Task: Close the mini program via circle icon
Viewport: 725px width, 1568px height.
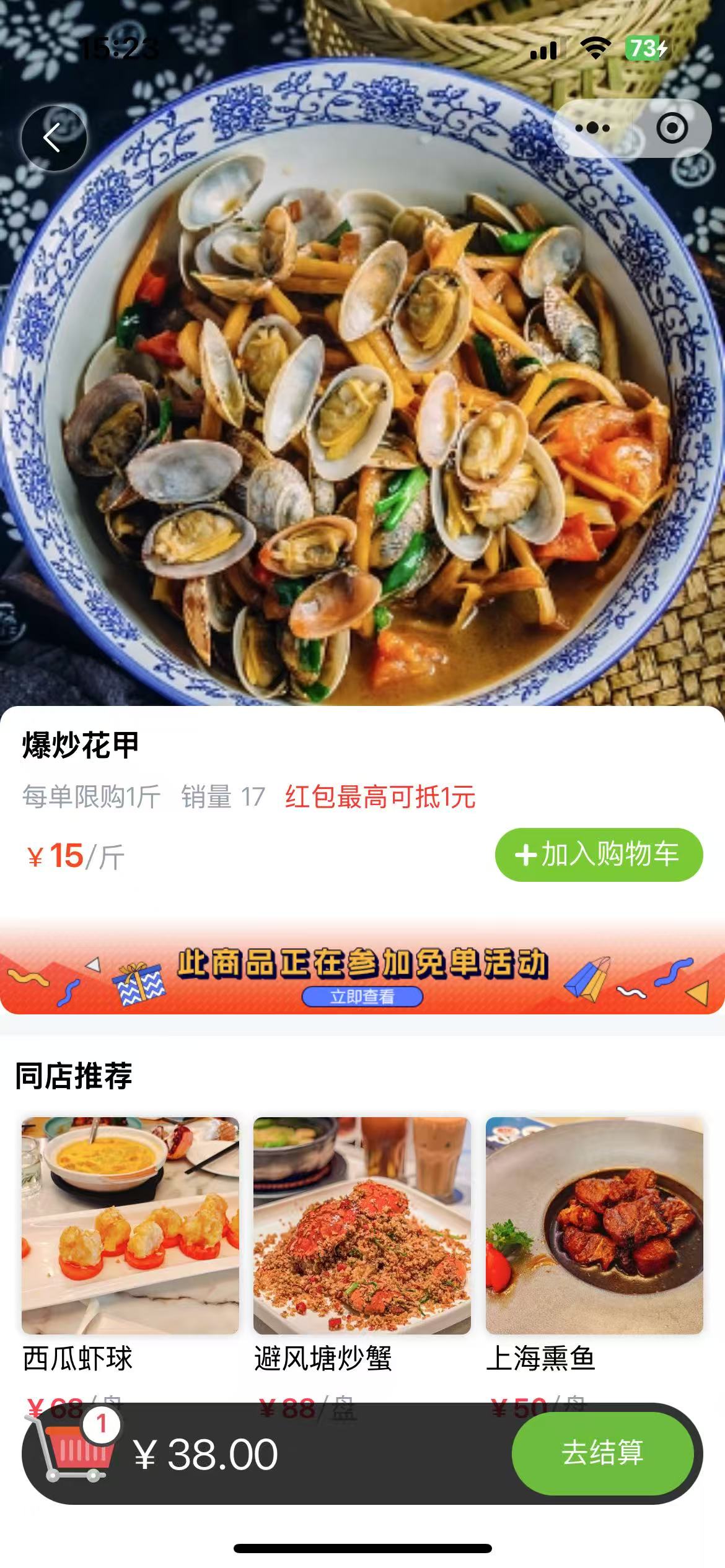Action: [x=672, y=128]
